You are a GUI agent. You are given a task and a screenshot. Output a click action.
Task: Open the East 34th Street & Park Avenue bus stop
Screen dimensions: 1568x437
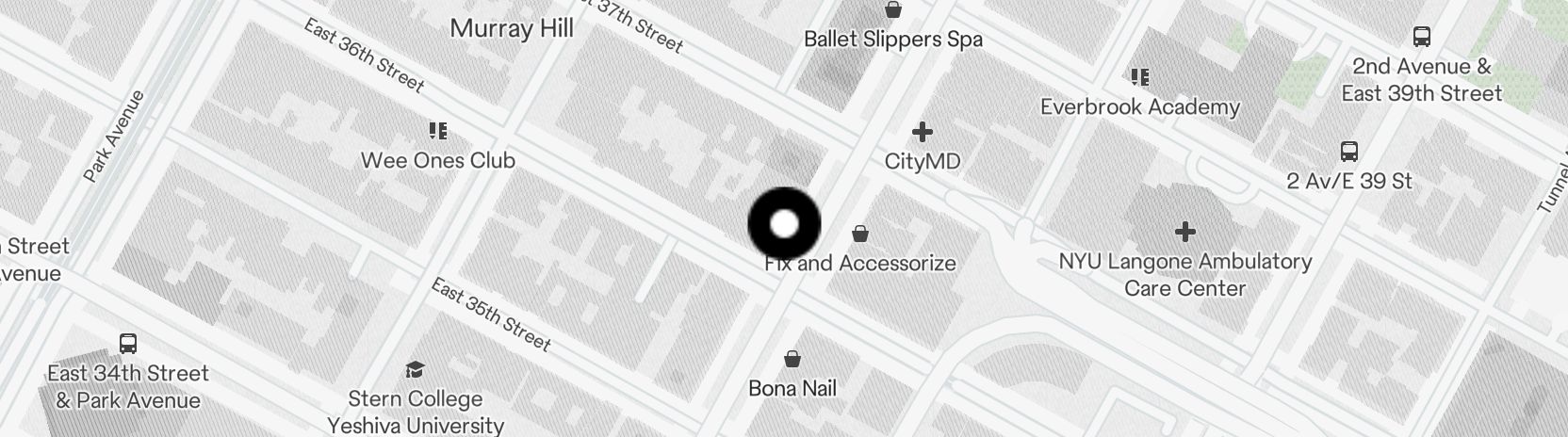(128, 344)
